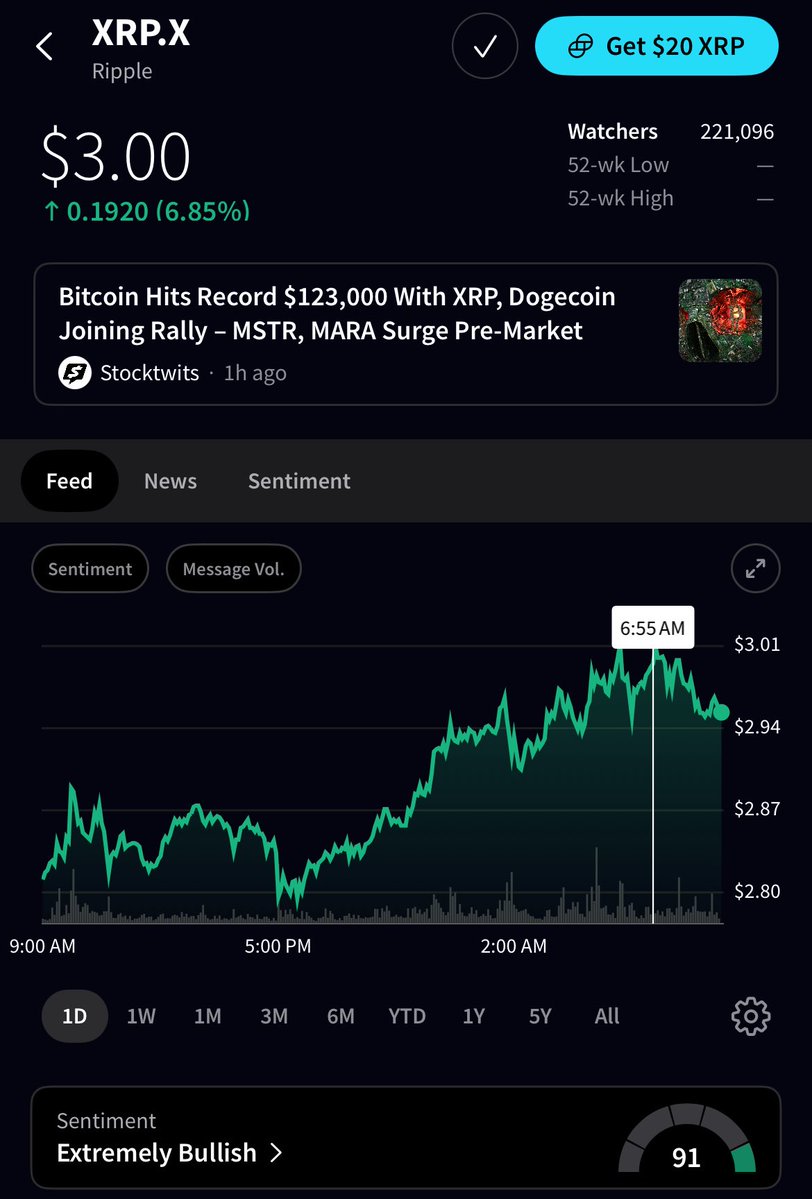Switch to the News tab
The image size is (812, 1199).
pos(170,481)
